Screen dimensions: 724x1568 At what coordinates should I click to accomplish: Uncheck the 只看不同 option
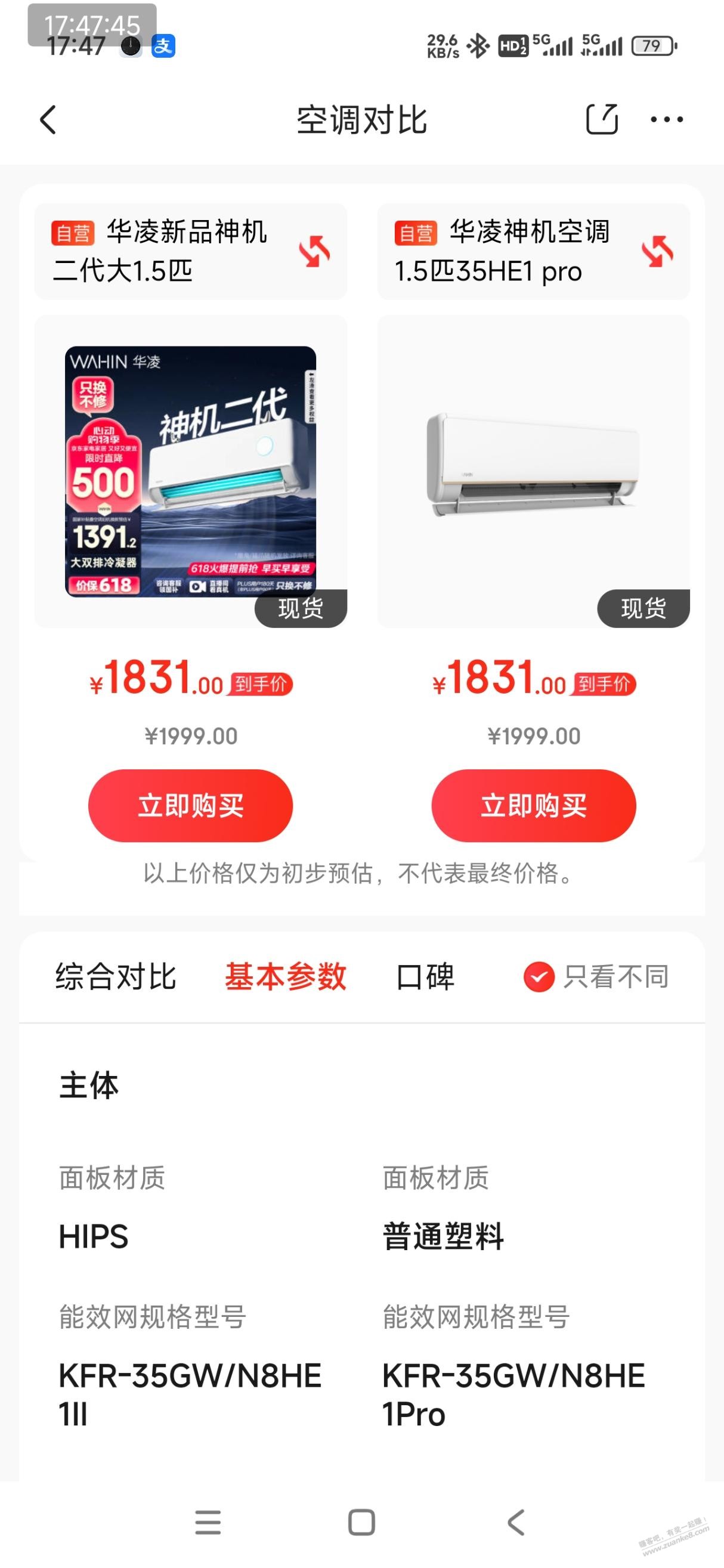click(539, 977)
